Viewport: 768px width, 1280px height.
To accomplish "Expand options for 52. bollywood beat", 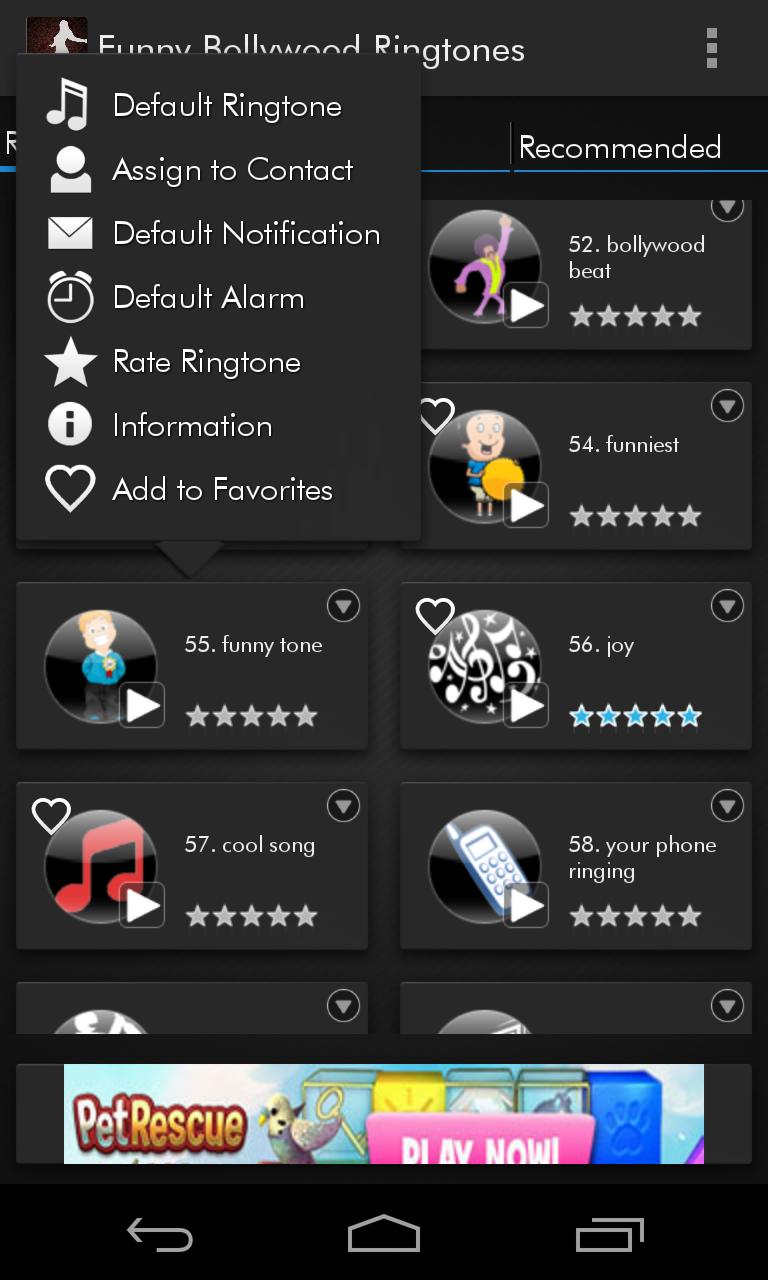I will (x=727, y=206).
